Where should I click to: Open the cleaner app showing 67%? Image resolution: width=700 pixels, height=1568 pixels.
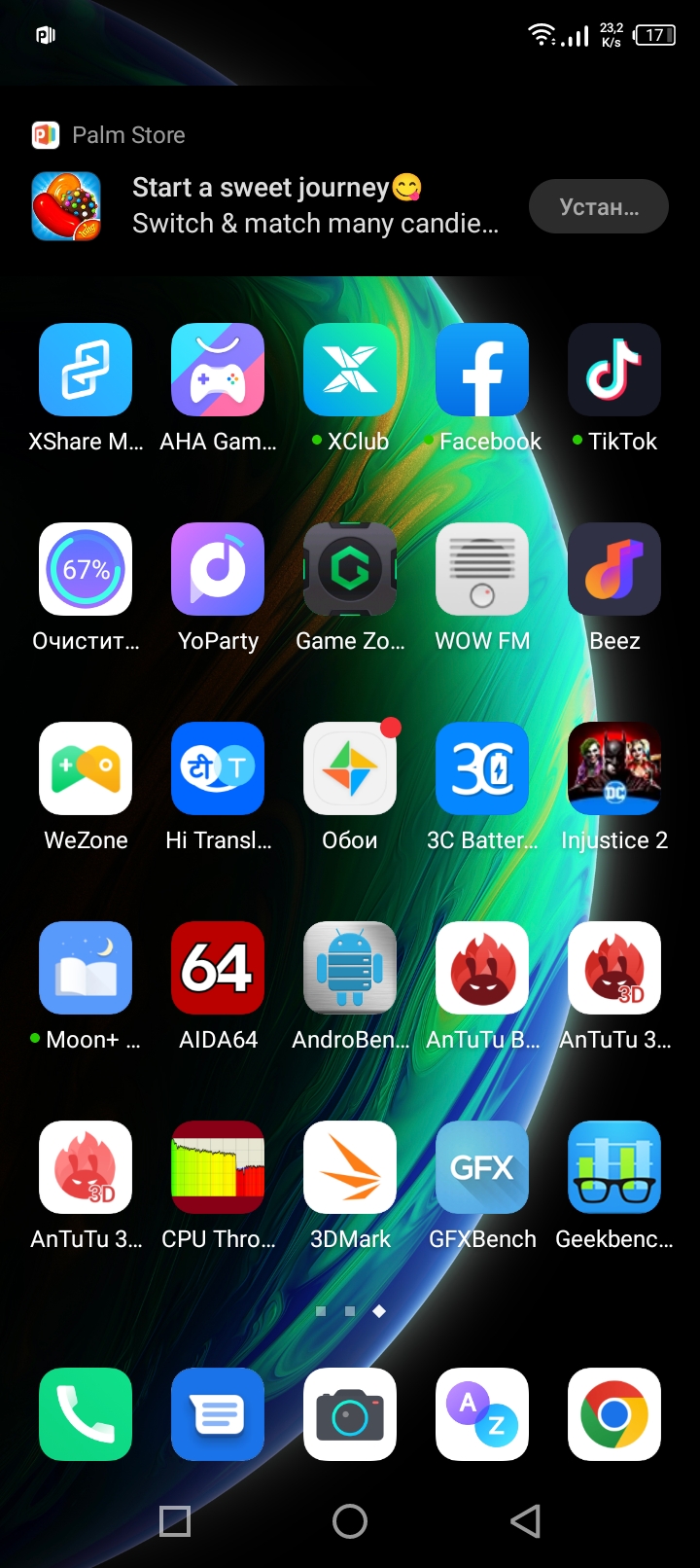(86, 570)
